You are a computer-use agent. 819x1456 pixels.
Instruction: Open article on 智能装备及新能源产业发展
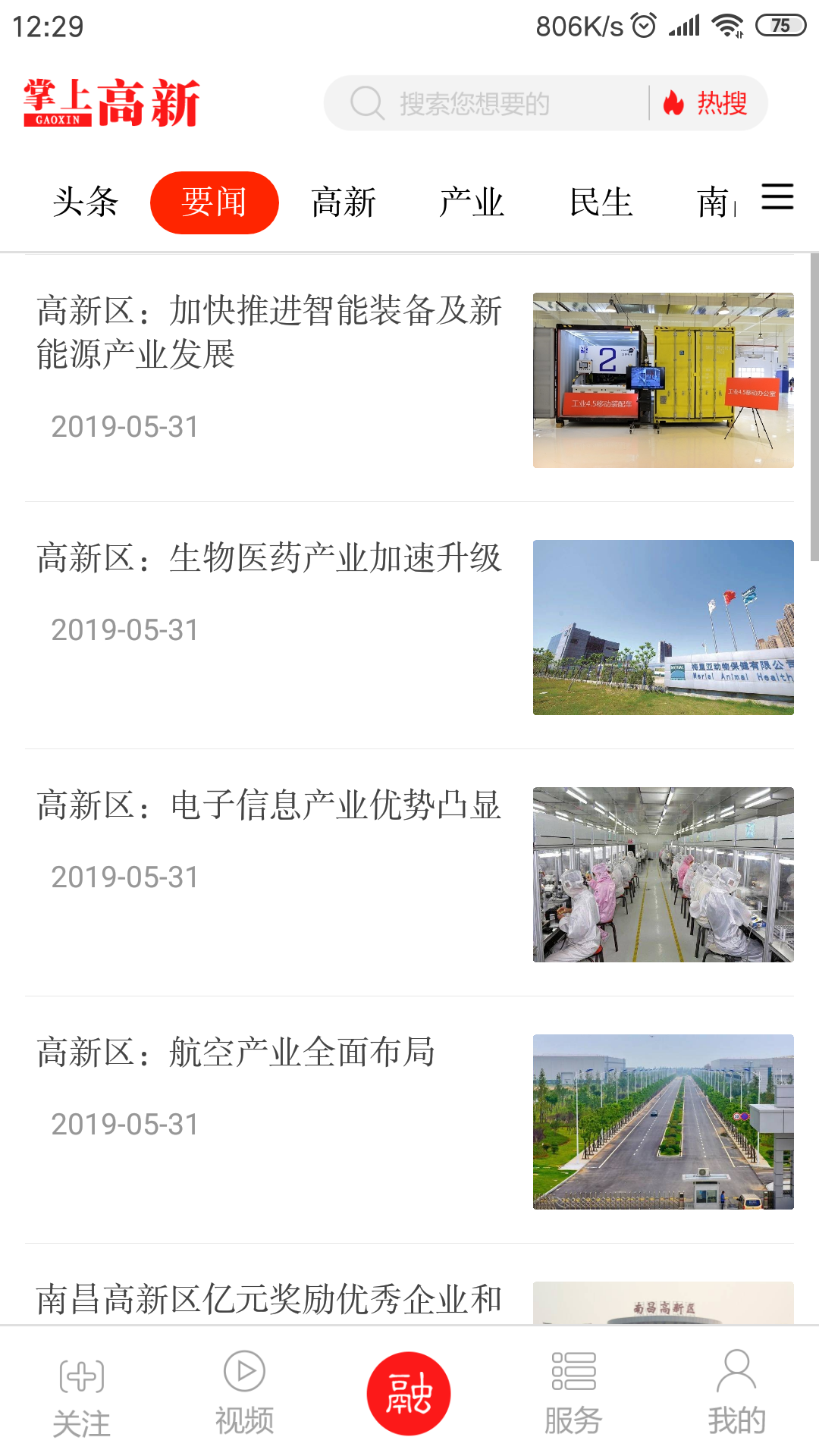tap(269, 332)
